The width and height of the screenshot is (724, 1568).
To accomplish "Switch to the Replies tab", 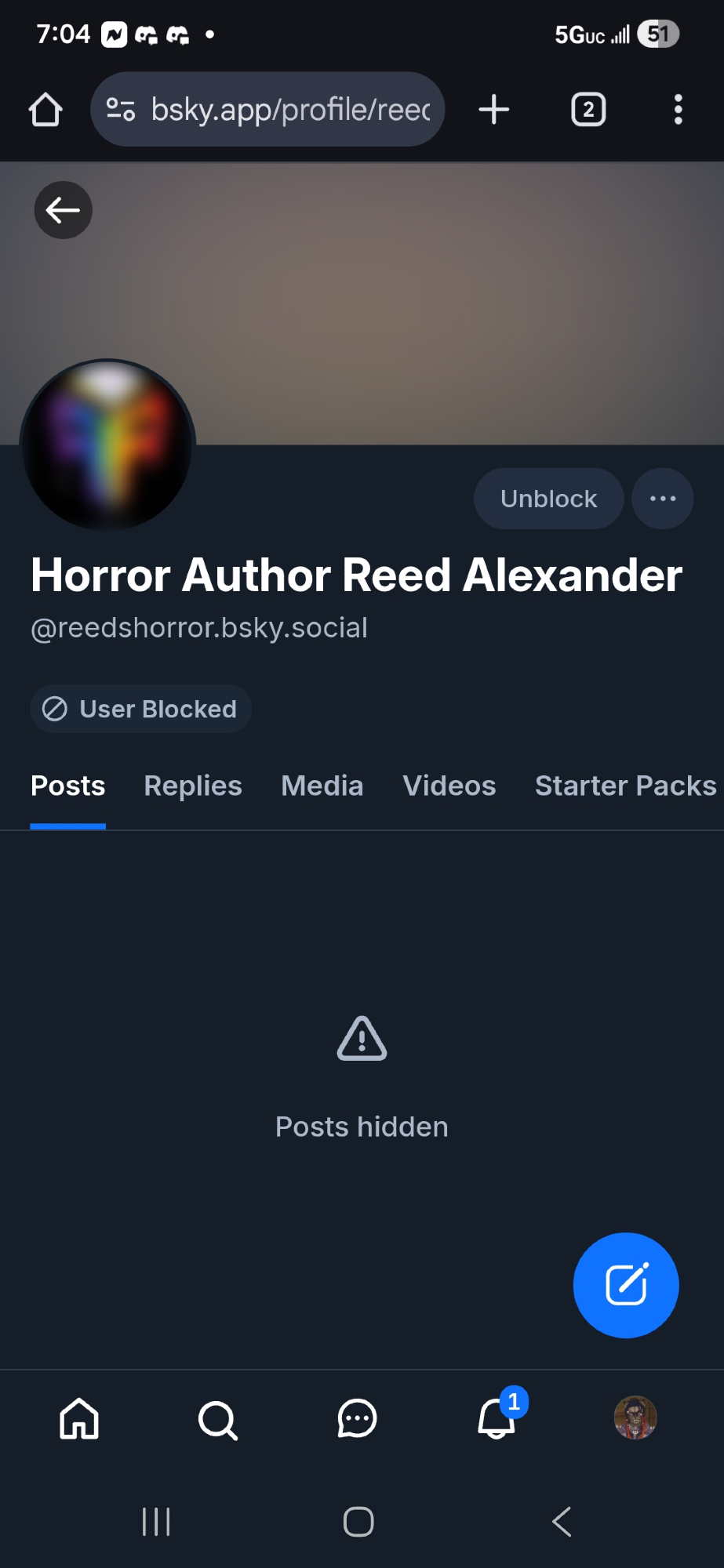I will (193, 786).
